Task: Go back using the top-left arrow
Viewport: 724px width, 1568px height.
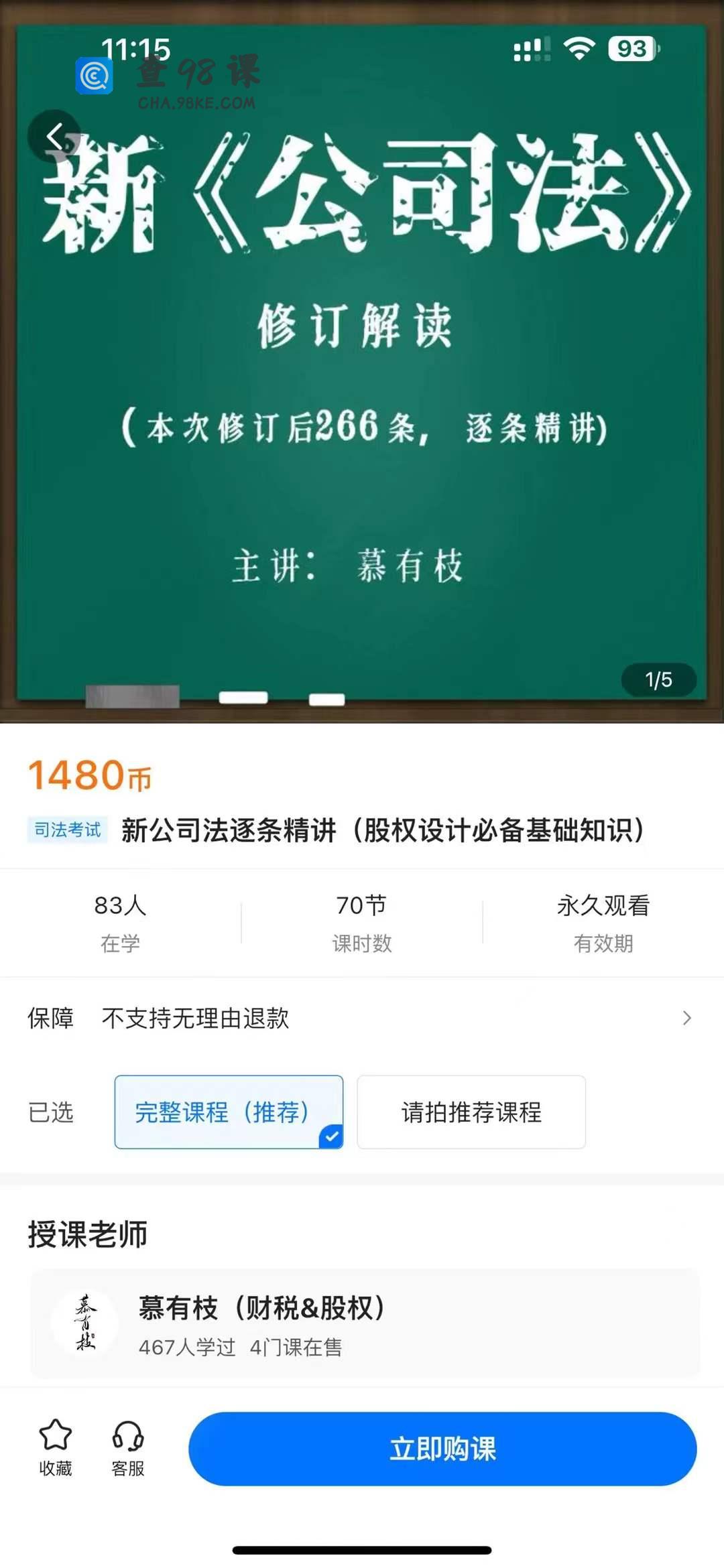Action: (x=54, y=136)
